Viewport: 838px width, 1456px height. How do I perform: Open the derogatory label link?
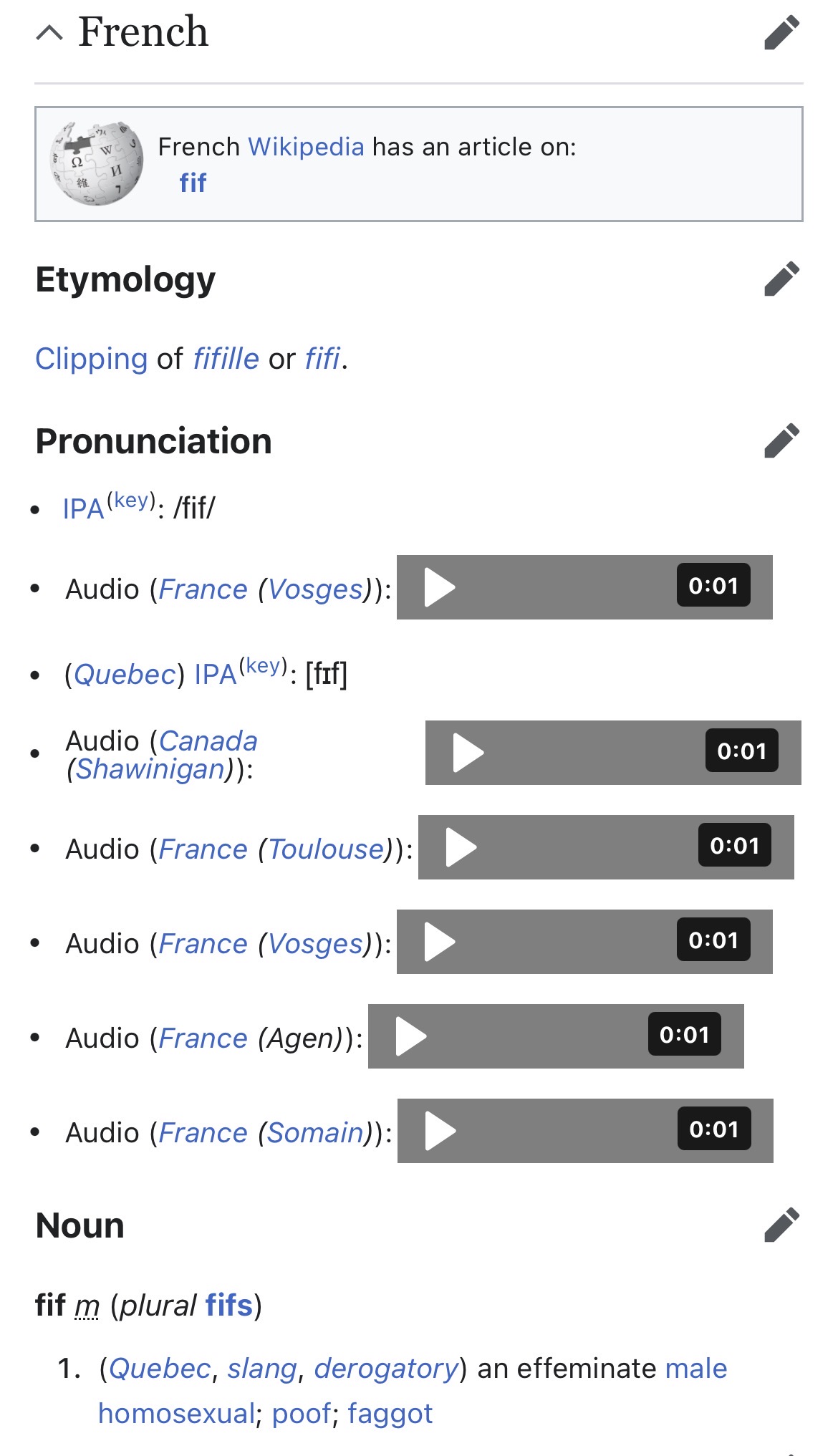pos(387,1369)
